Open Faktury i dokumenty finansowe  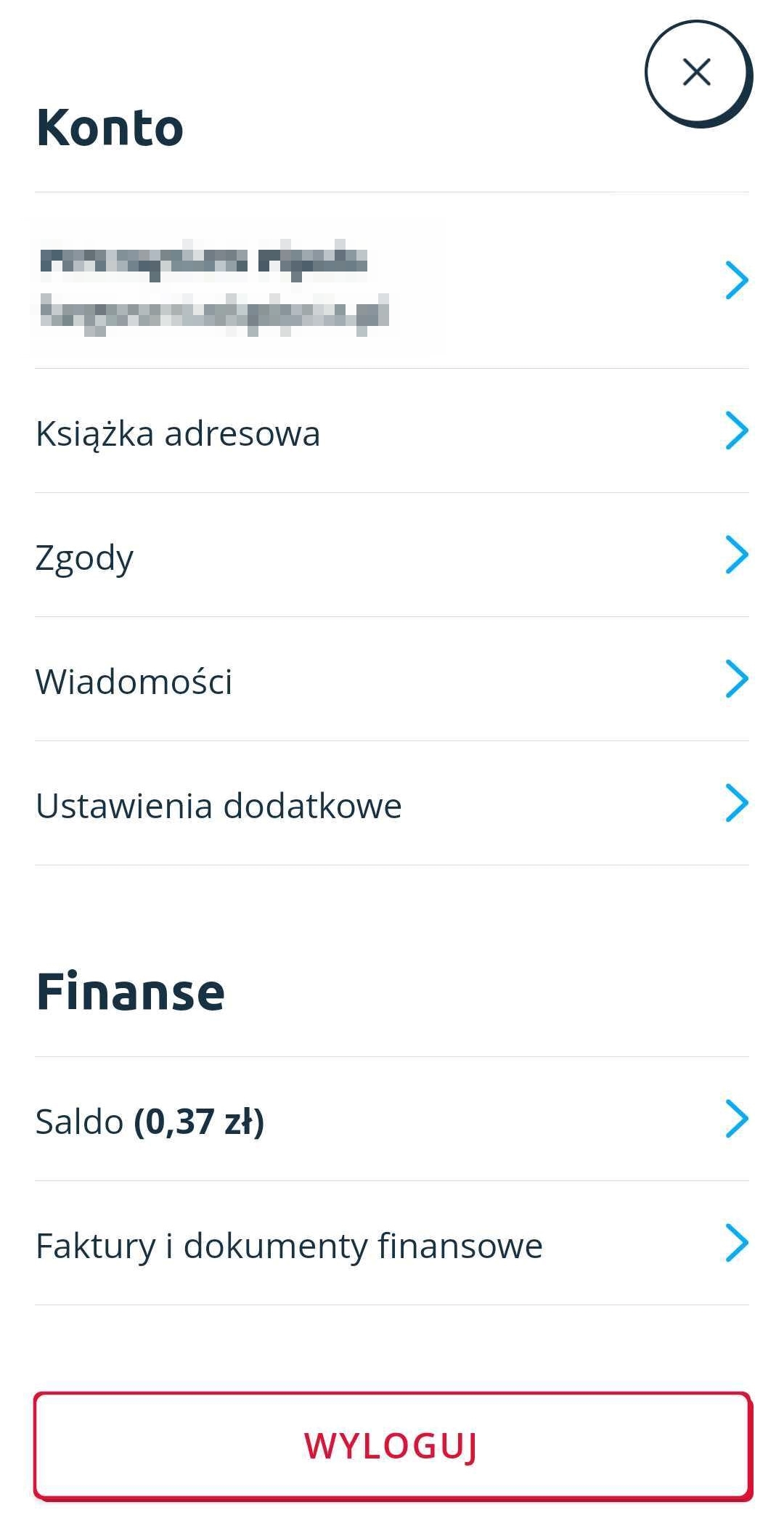point(392,1244)
